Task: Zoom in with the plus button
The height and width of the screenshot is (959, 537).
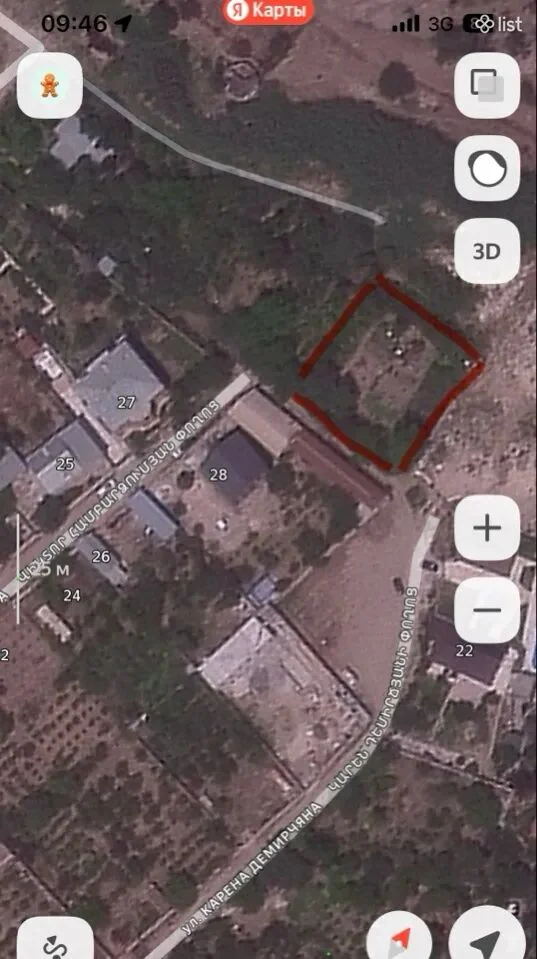Action: click(487, 528)
